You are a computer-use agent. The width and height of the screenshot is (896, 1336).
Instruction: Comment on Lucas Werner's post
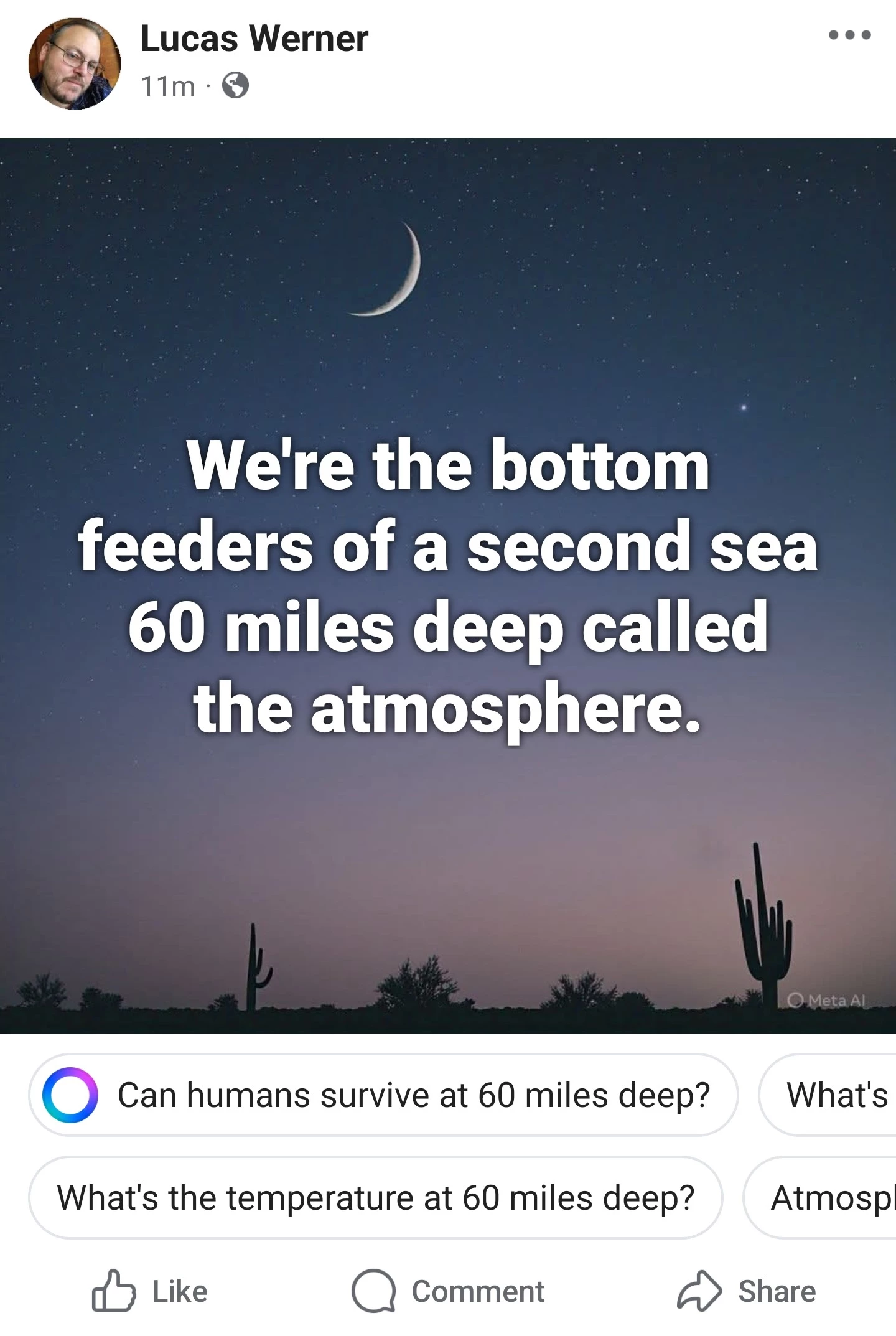[x=448, y=1291]
